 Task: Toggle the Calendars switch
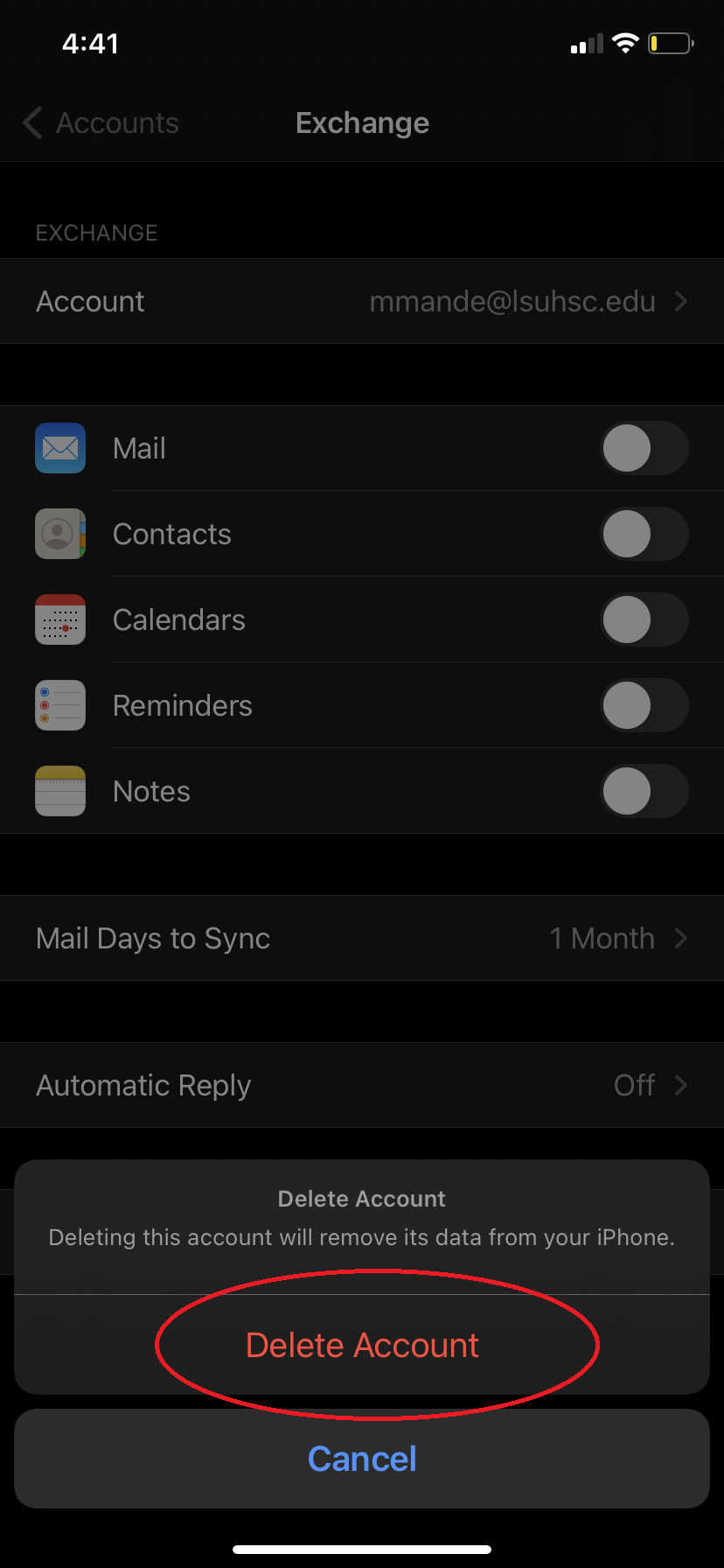(x=644, y=620)
